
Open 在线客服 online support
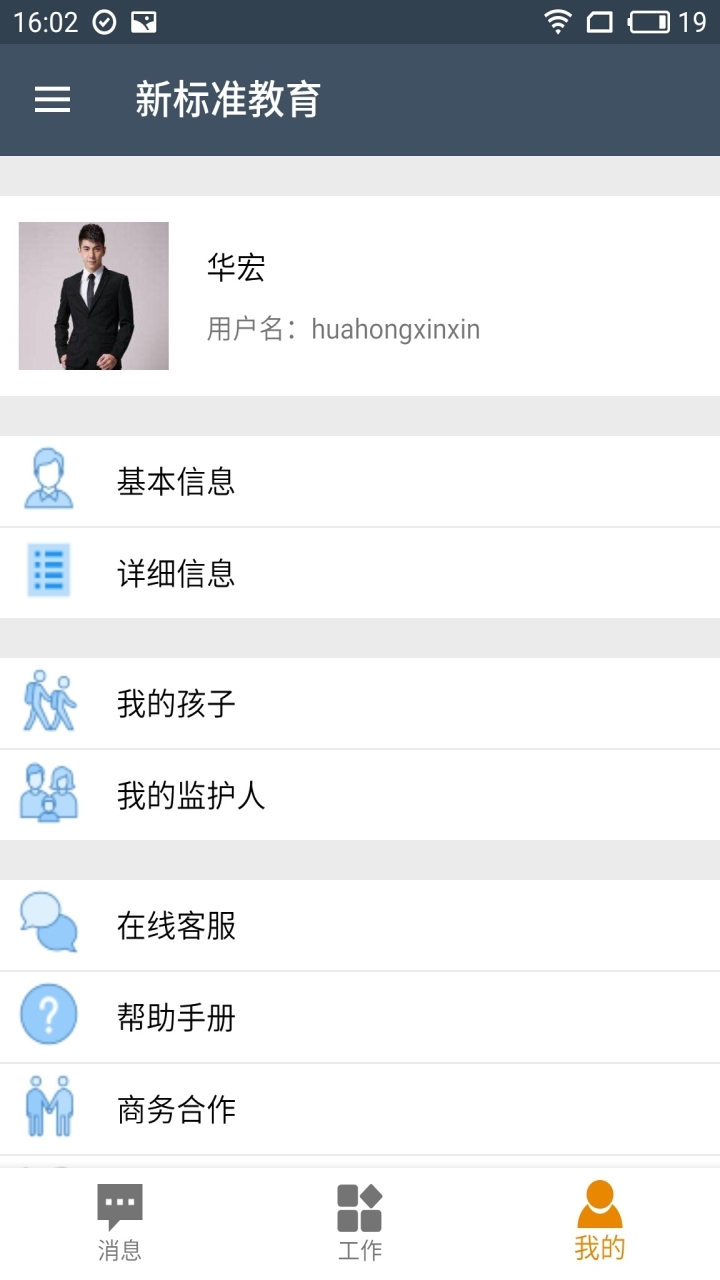[x=360, y=926]
